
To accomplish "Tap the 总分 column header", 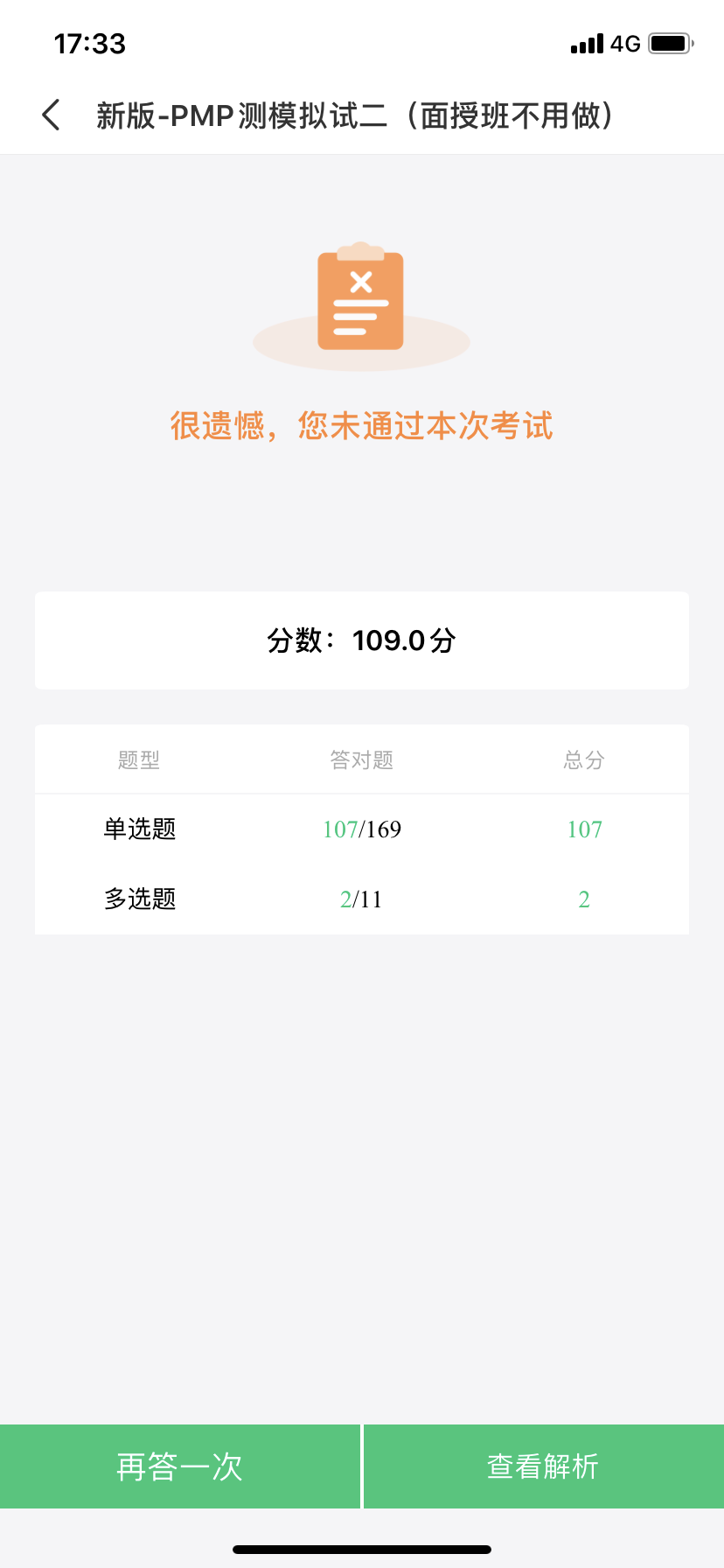I will pos(583,759).
